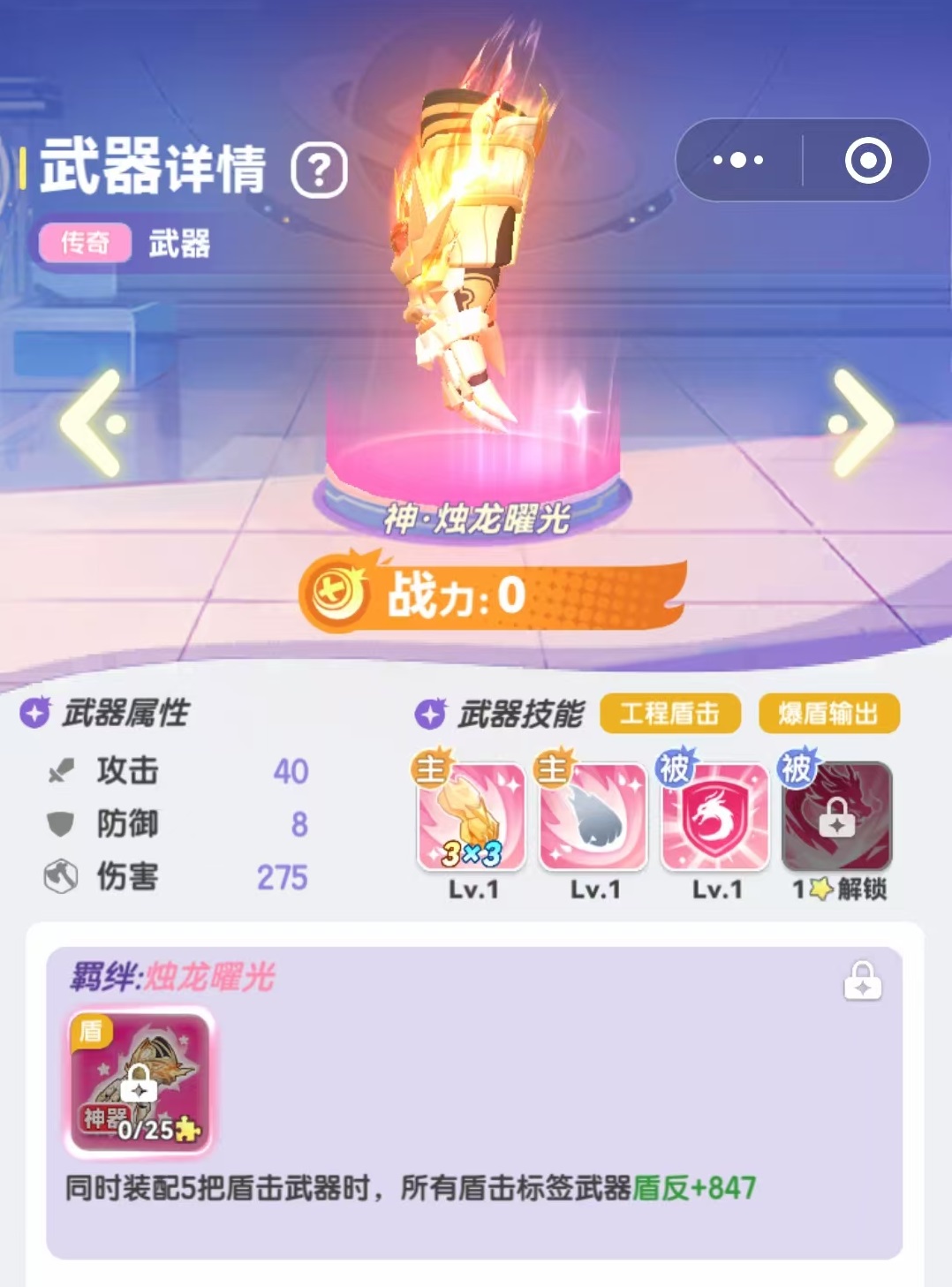The width and height of the screenshot is (952, 1287).
Task: Go to the previous weapon
Action: pos(92,424)
